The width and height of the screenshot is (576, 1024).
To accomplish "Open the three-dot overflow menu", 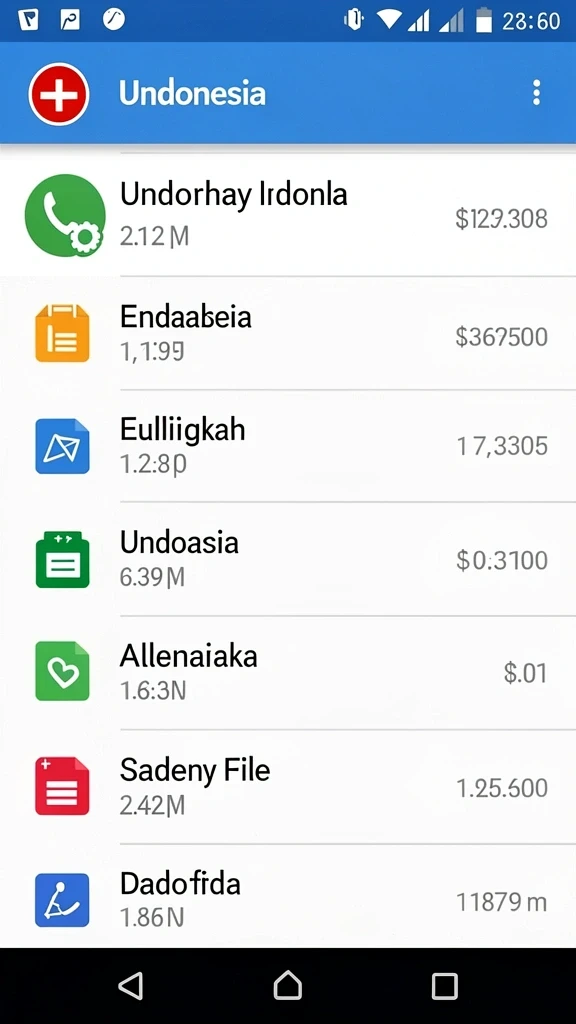I will pos(536,93).
